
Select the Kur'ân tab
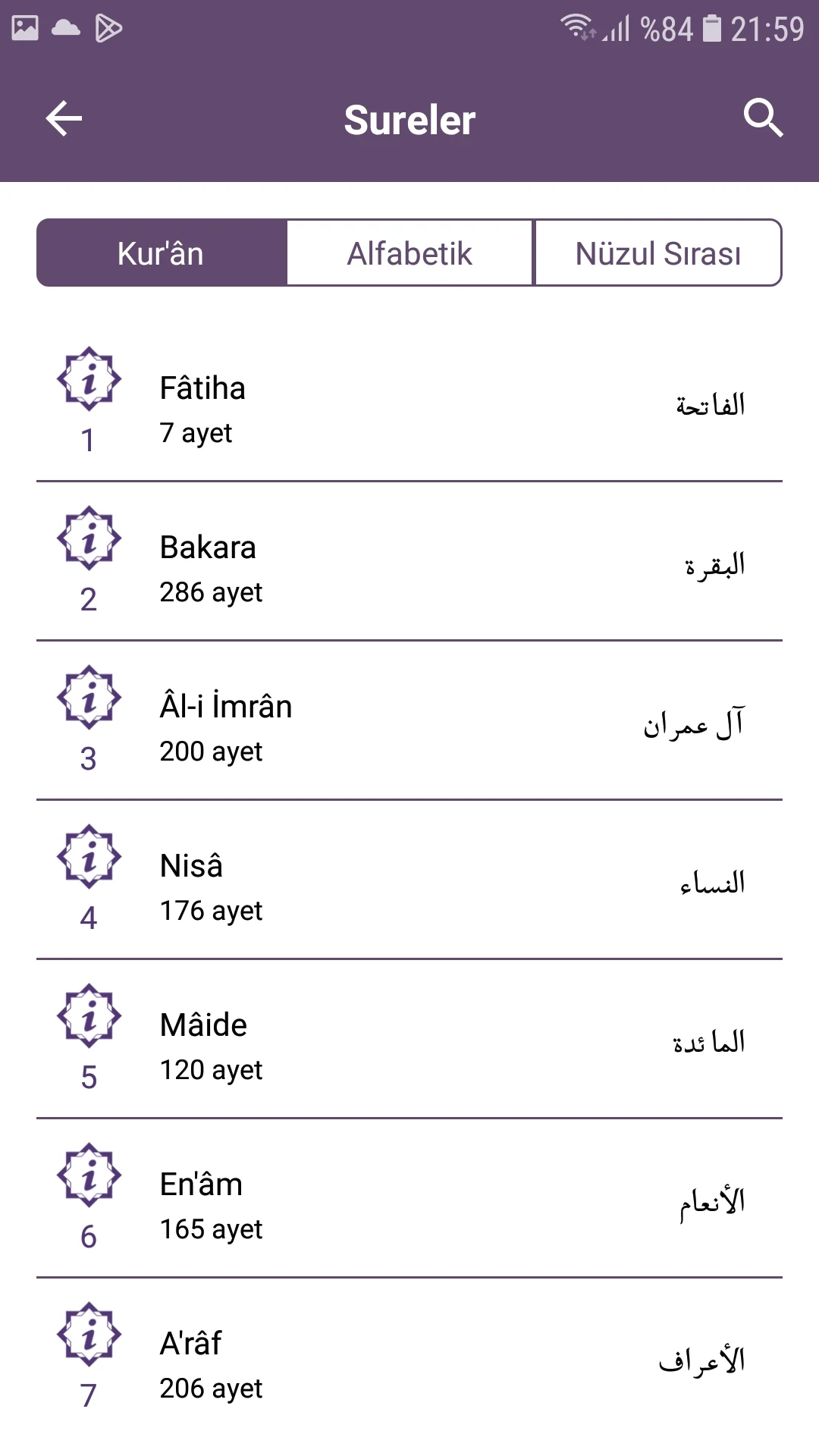point(162,253)
